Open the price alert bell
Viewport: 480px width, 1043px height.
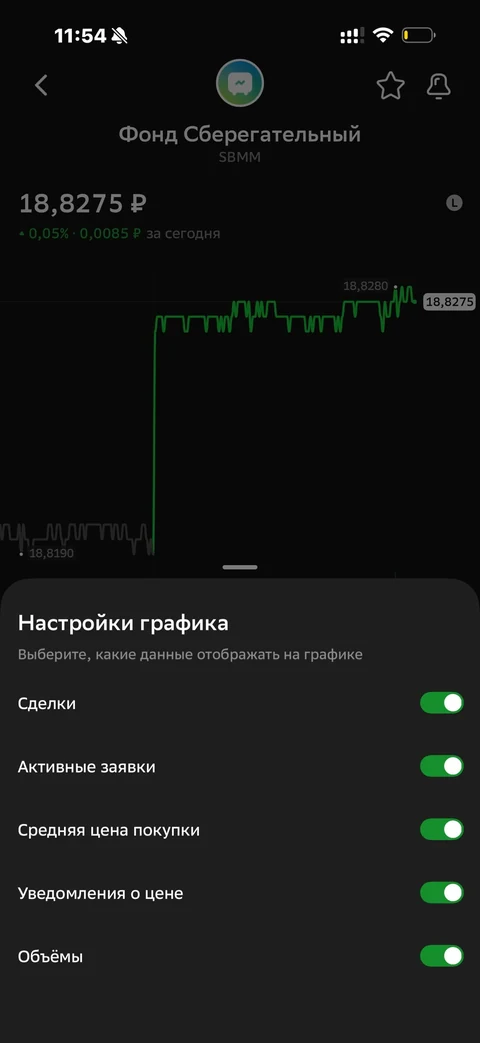tap(438, 86)
